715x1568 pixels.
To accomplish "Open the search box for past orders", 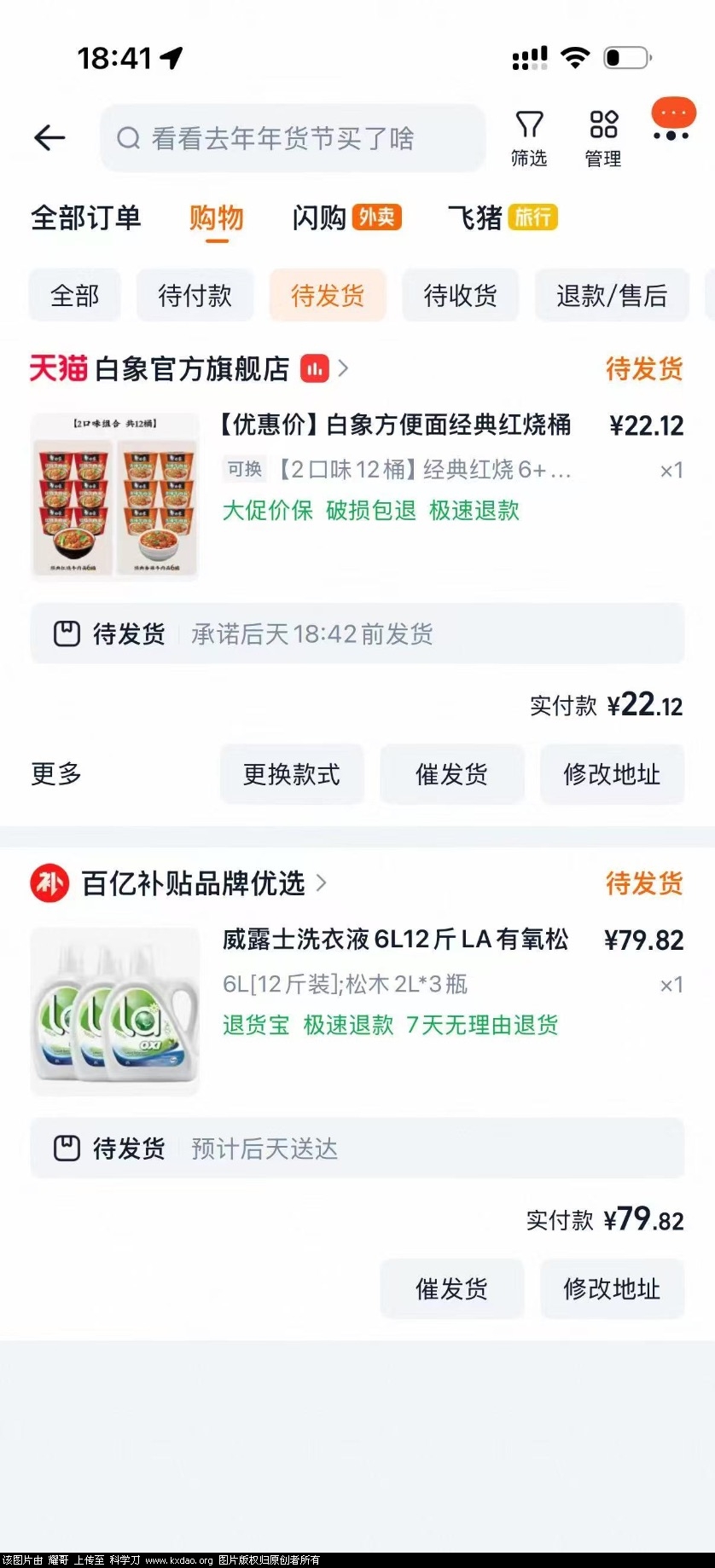I will coord(292,138).
